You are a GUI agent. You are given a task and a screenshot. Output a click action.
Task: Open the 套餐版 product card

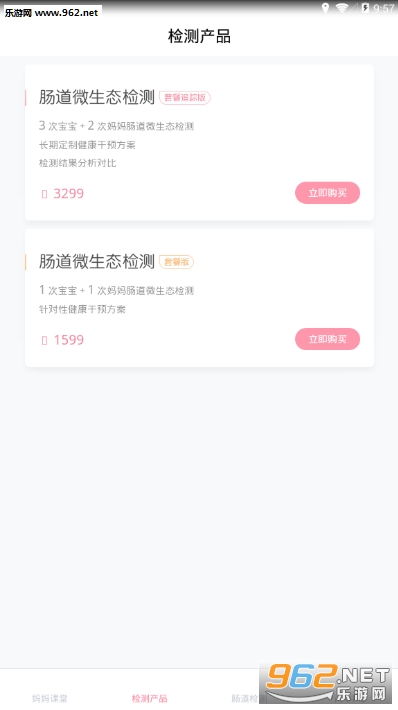coord(199,298)
